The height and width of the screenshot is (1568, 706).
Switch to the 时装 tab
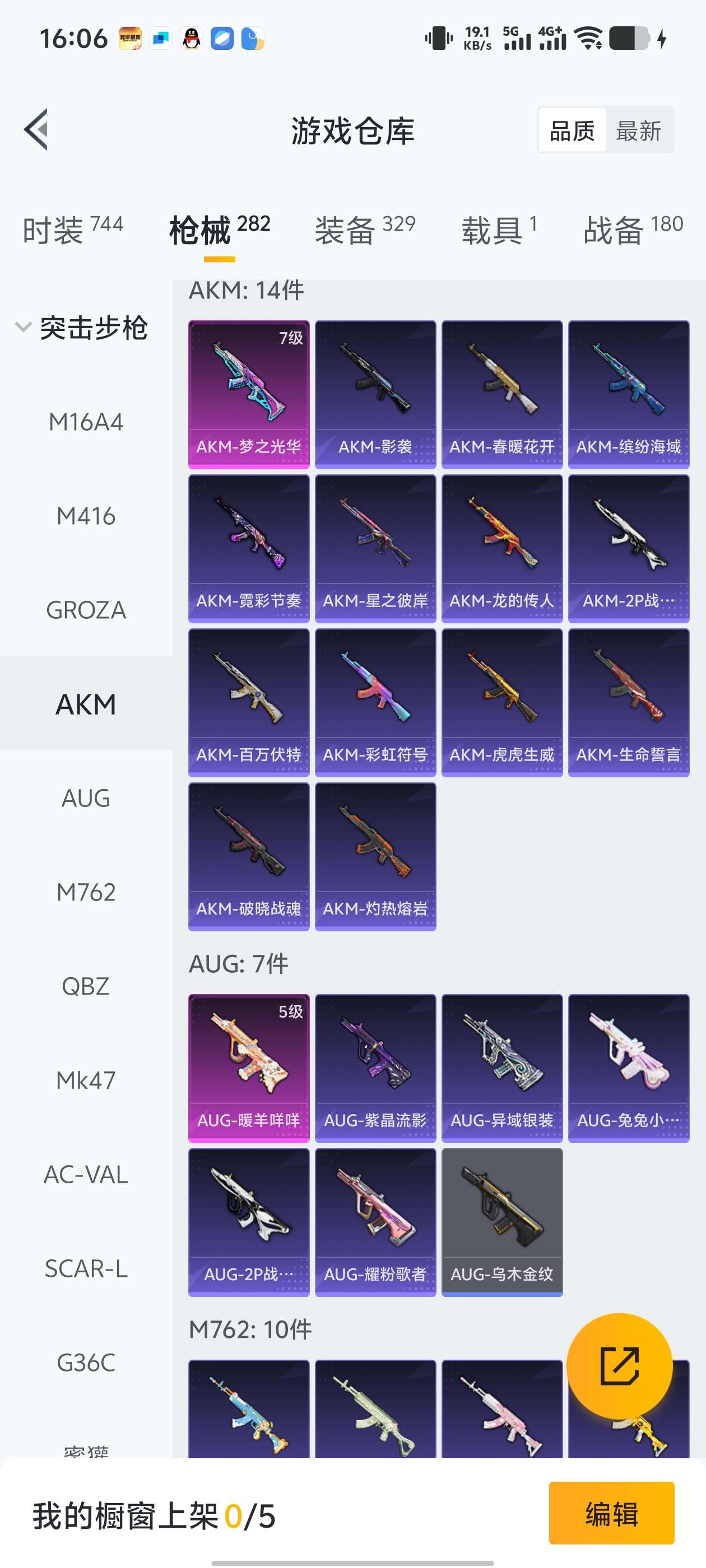pos(72,231)
